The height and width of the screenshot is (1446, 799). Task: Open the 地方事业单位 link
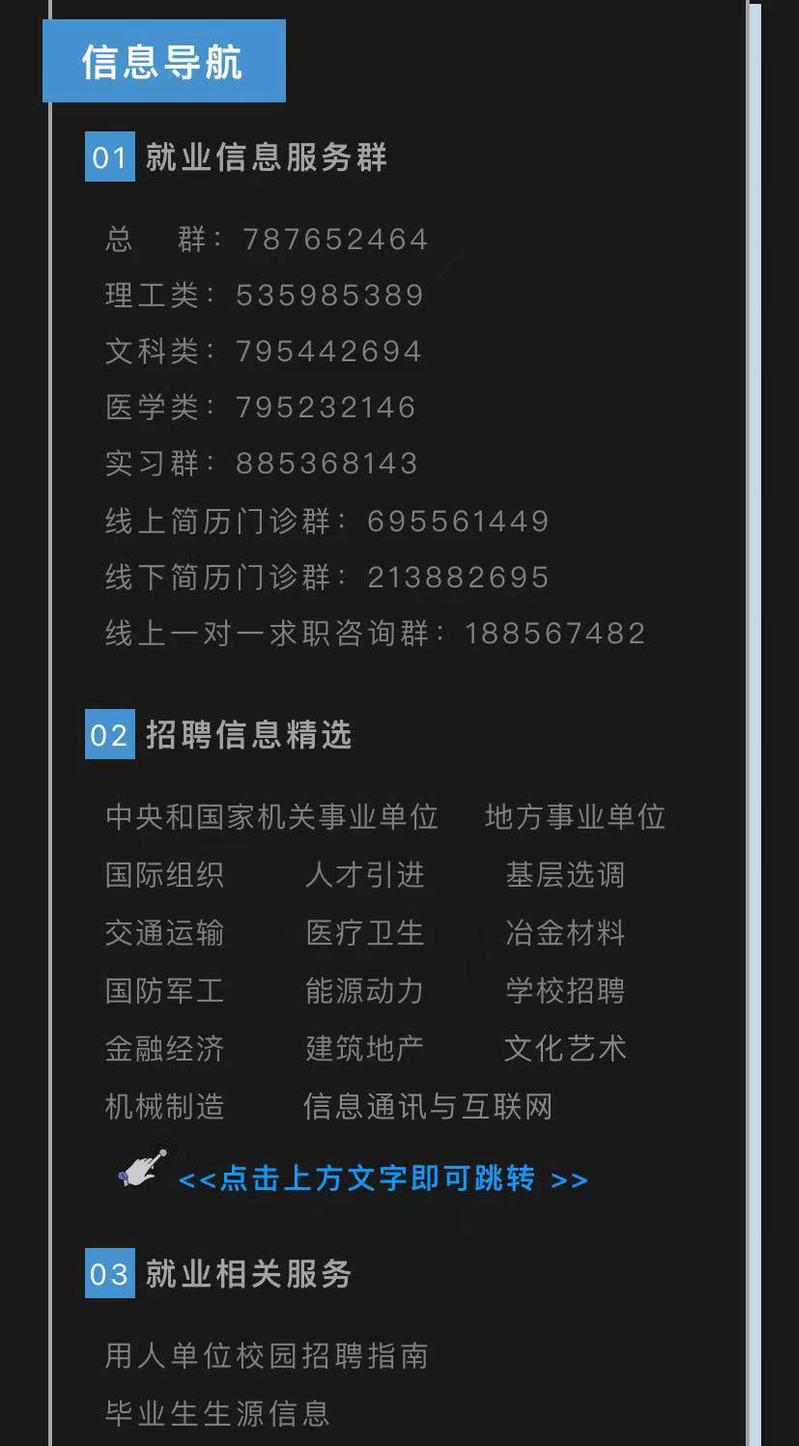(575, 817)
